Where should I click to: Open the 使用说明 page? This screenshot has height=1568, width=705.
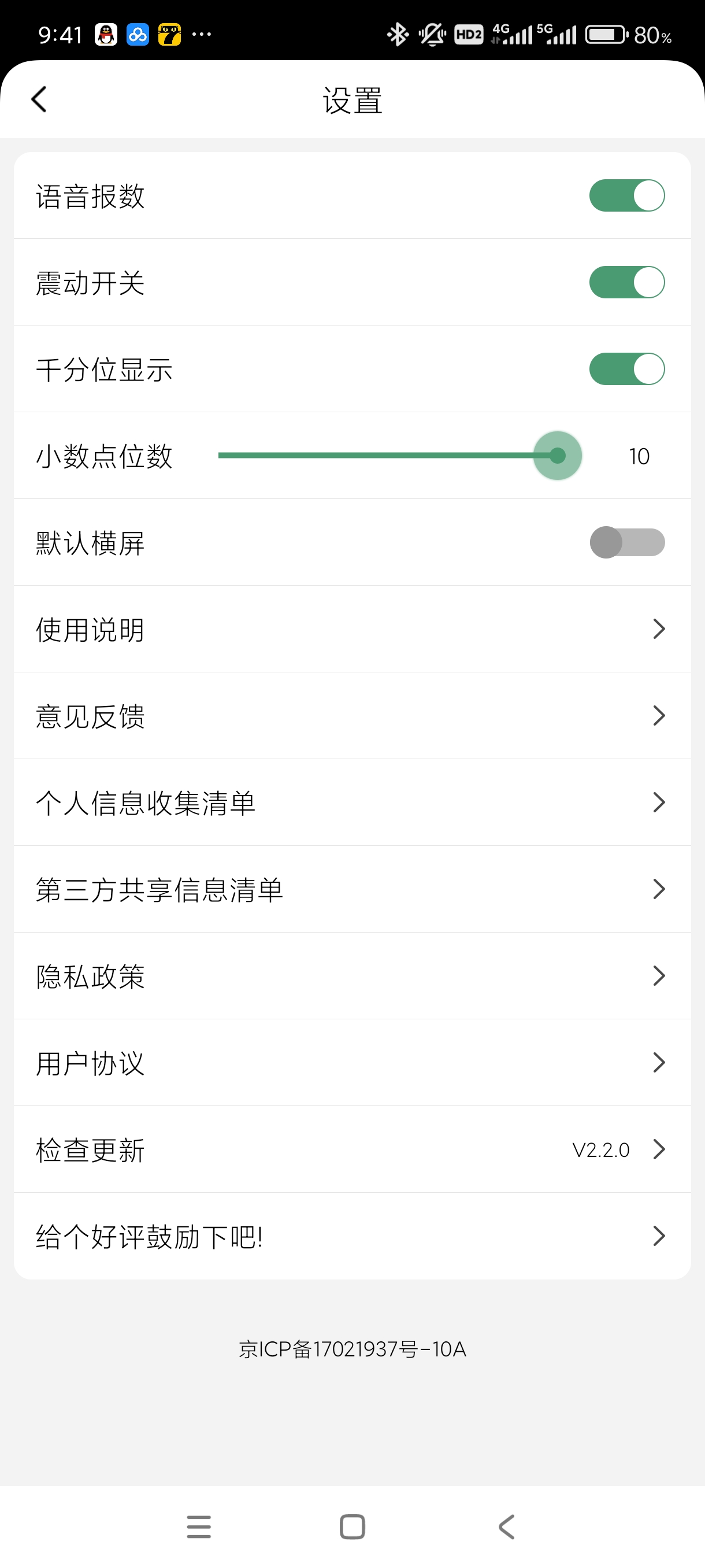(x=352, y=629)
